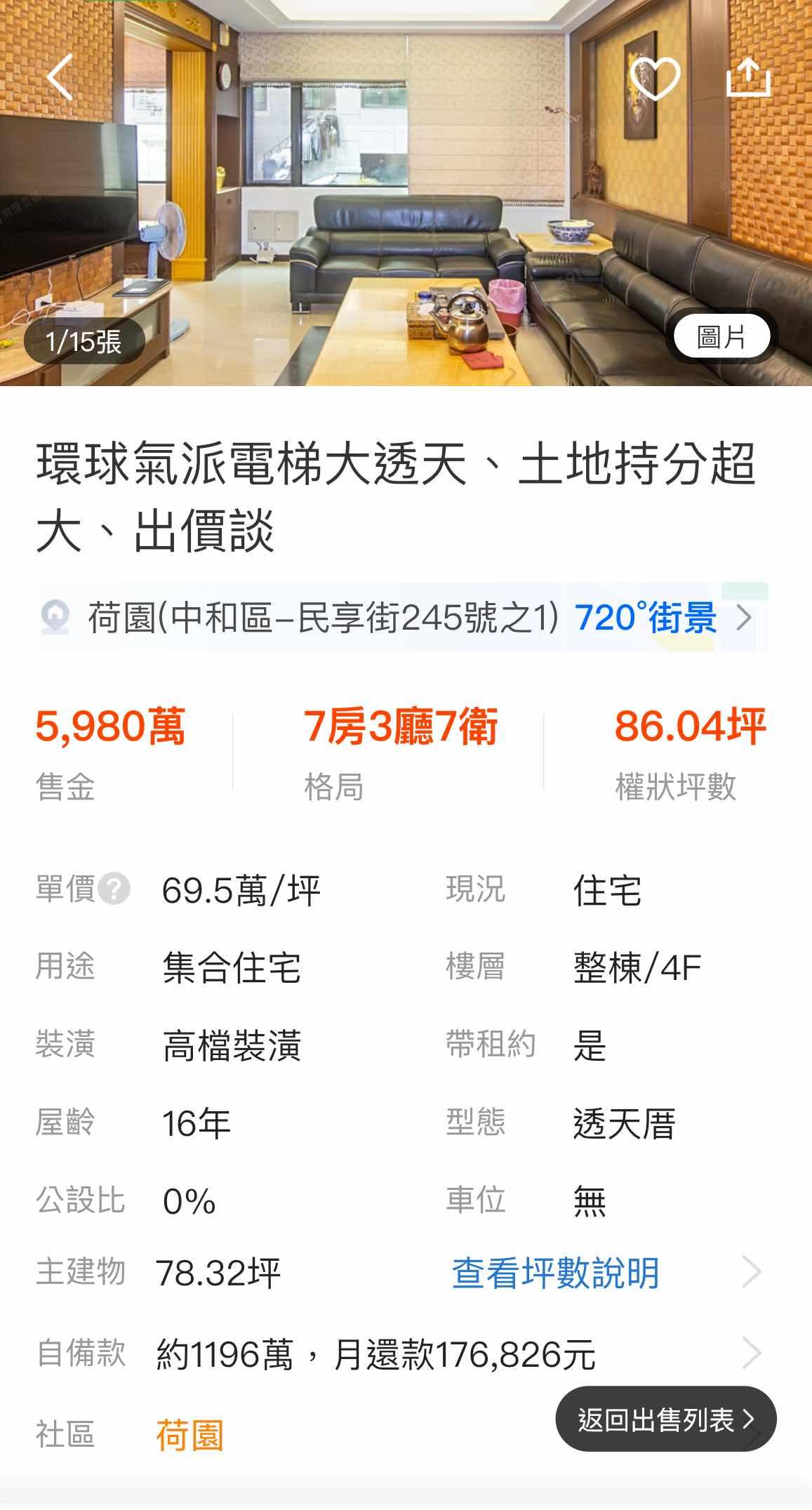Tap 返回出售列表 to return to the sale list
This screenshot has width=812, height=1510.
pyautogui.click(x=665, y=1419)
